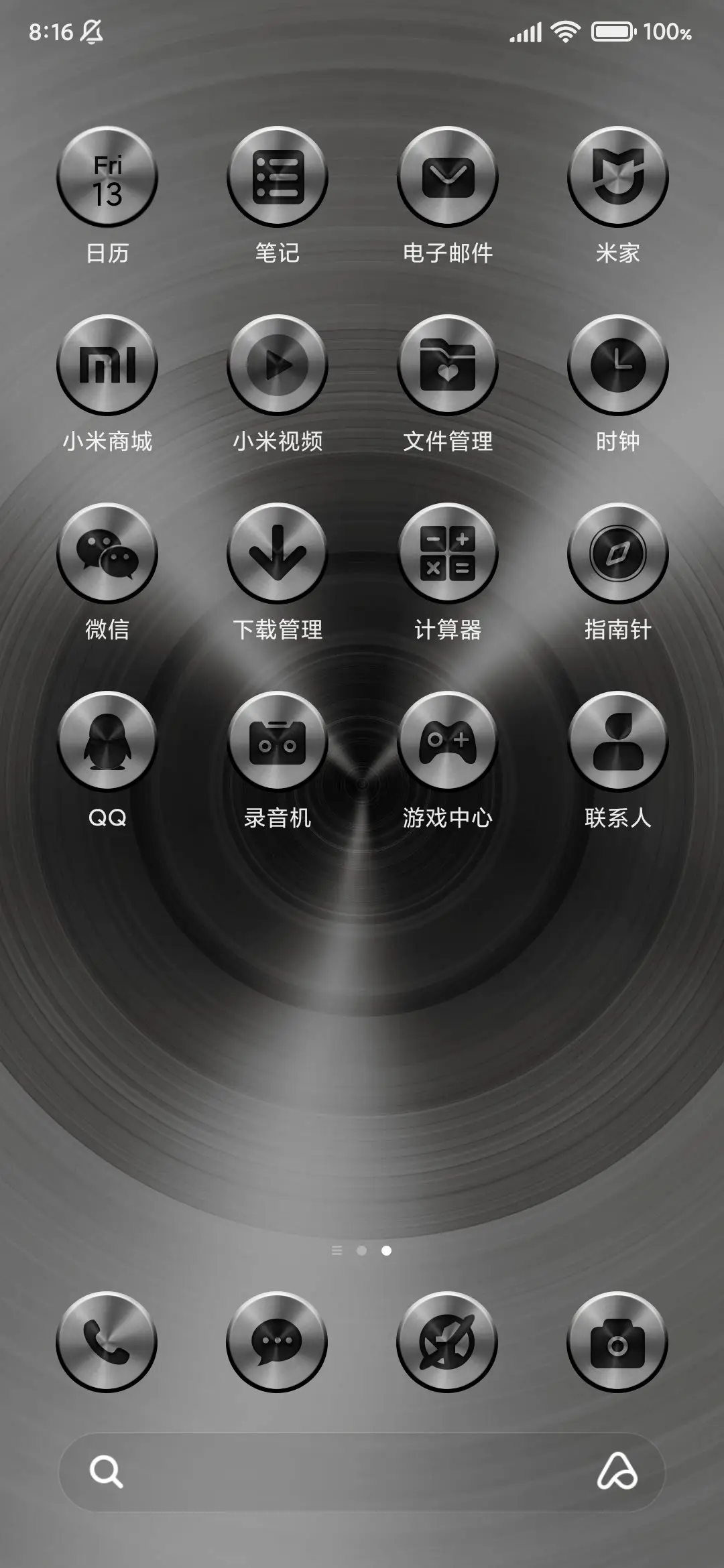Launch the Sound Recorder (录音机)
724x1568 pixels.
(x=277, y=740)
